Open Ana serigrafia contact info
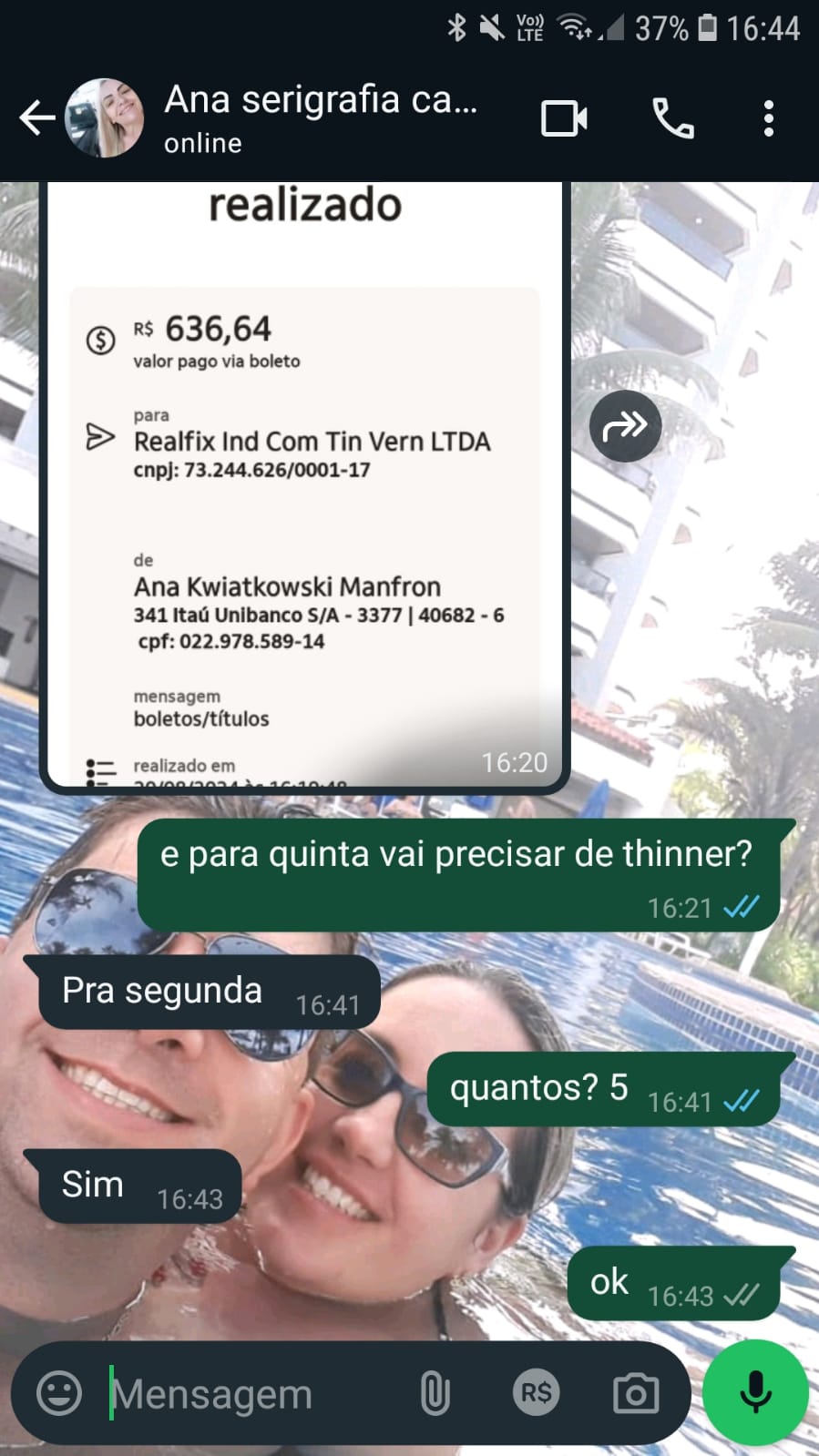This screenshot has width=819, height=1456. [319, 117]
